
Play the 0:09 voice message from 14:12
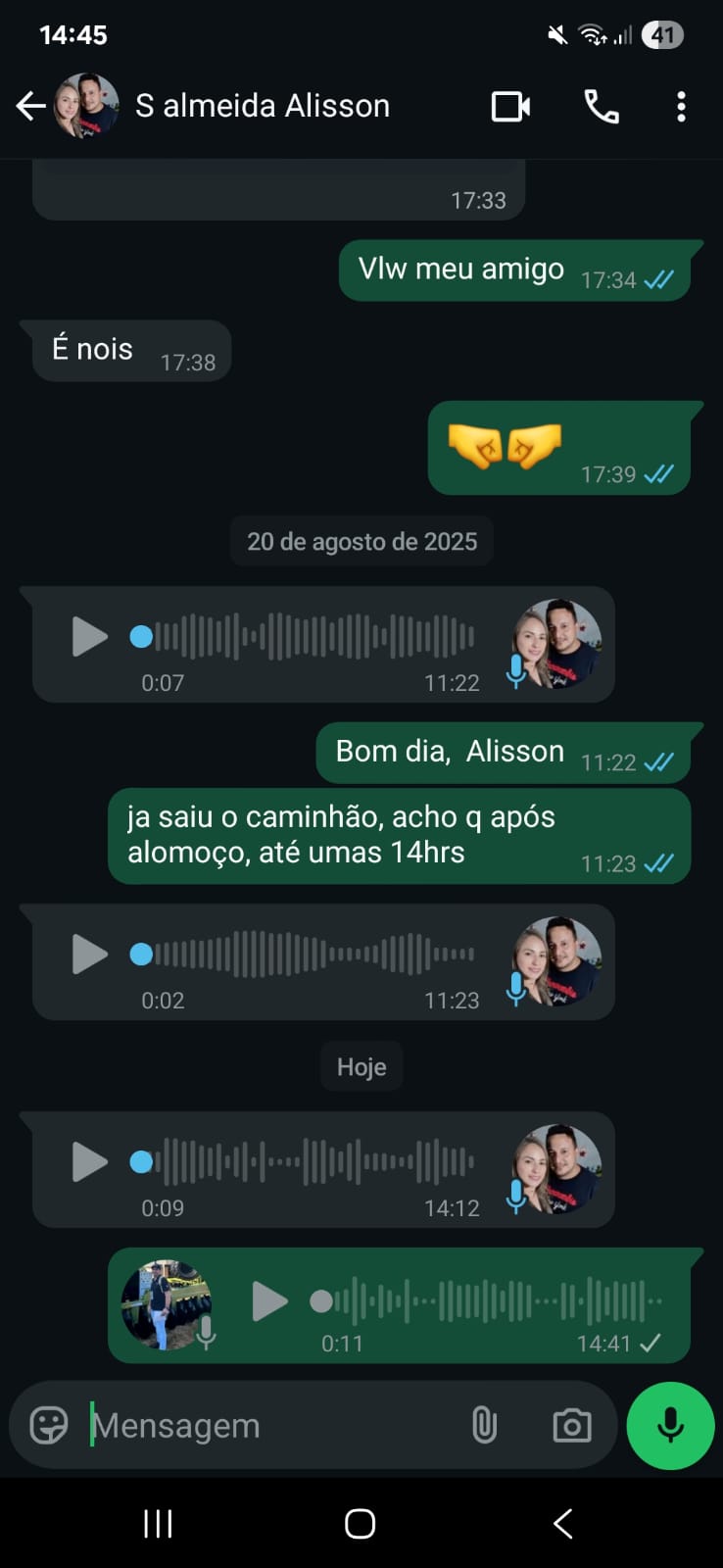pyautogui.click(x=89, y=1162)
